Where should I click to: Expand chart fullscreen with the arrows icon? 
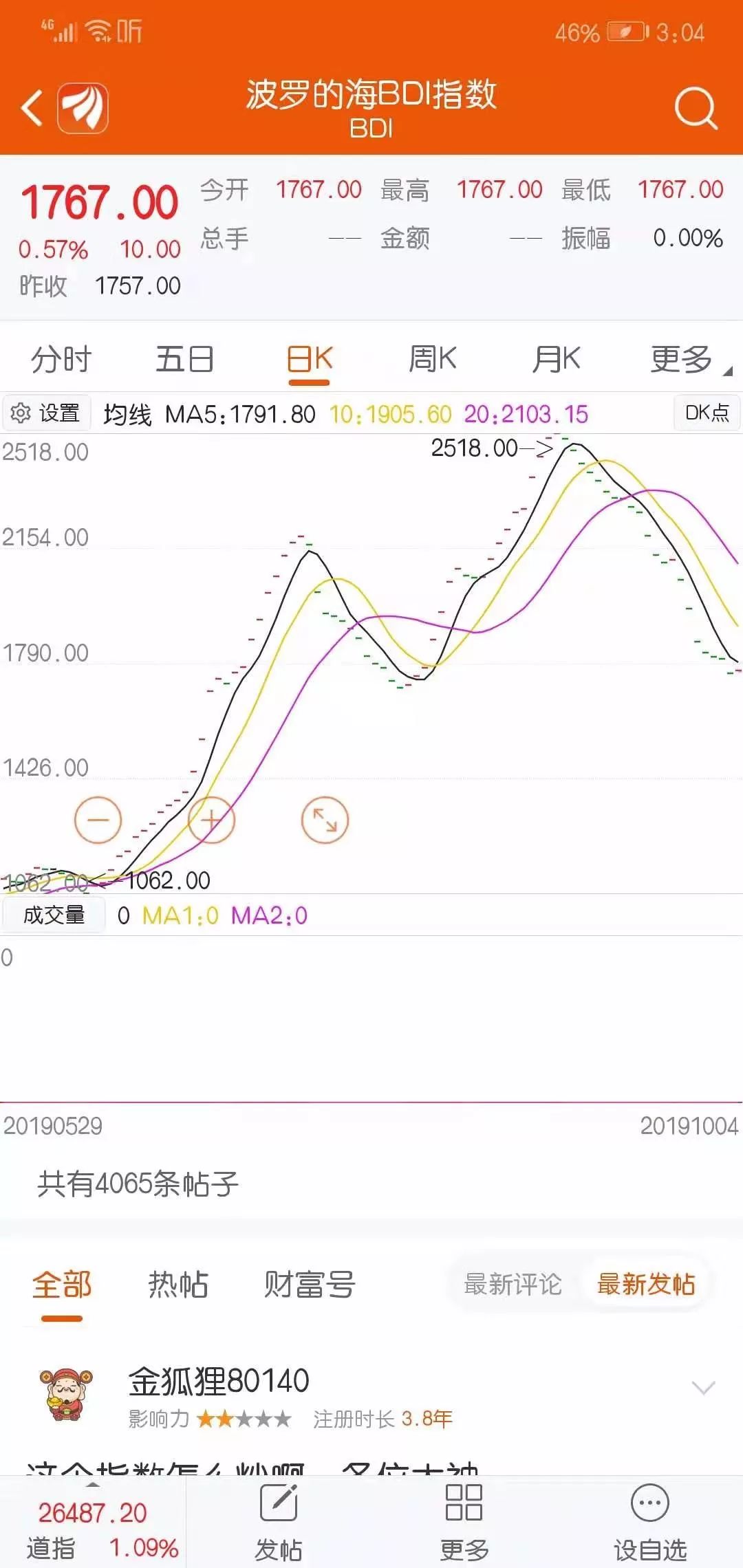[x=325, y=820]
